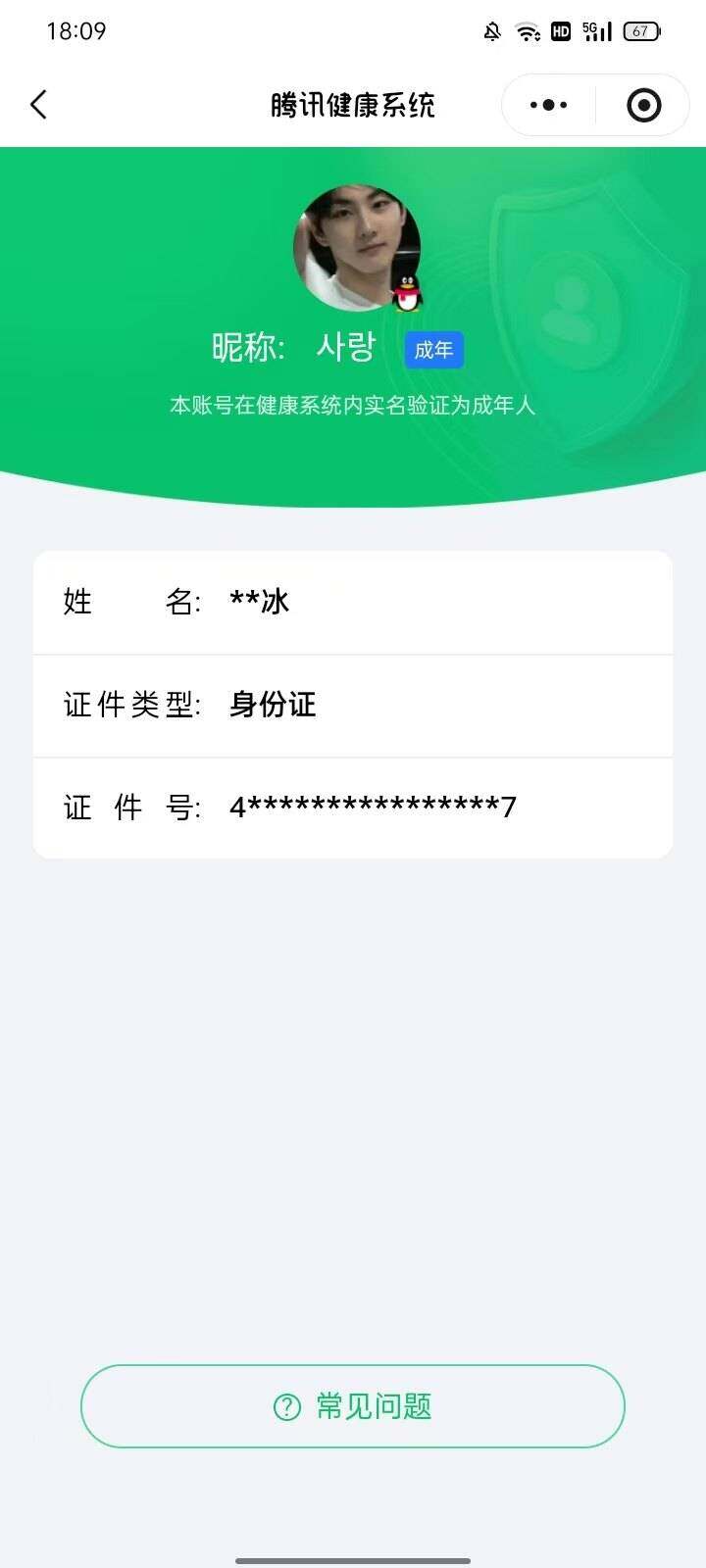
Task: Open the 常见问题 FAQ page
Action: [353, 1406]
